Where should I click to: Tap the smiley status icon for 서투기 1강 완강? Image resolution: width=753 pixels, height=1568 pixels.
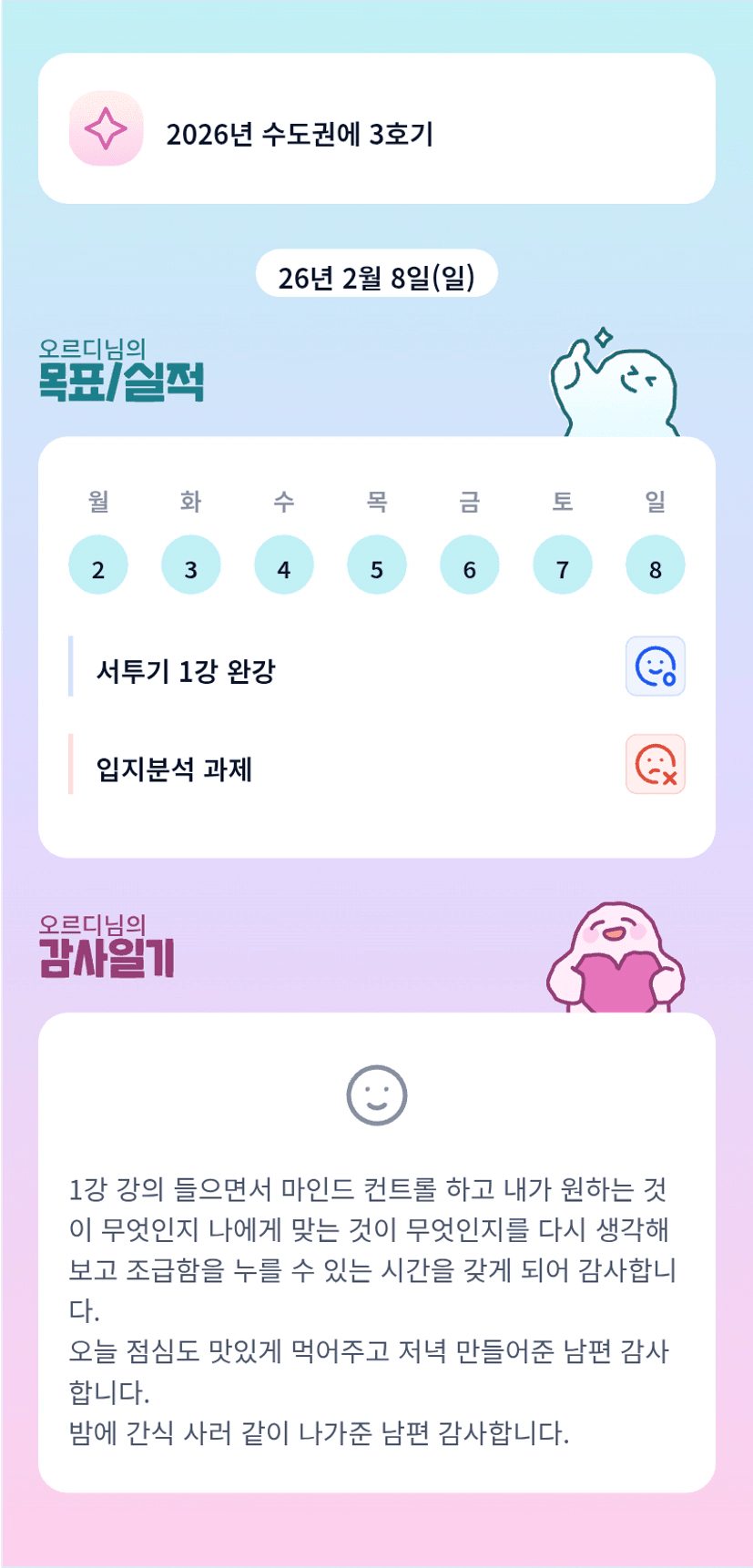[x=656, y=667]
